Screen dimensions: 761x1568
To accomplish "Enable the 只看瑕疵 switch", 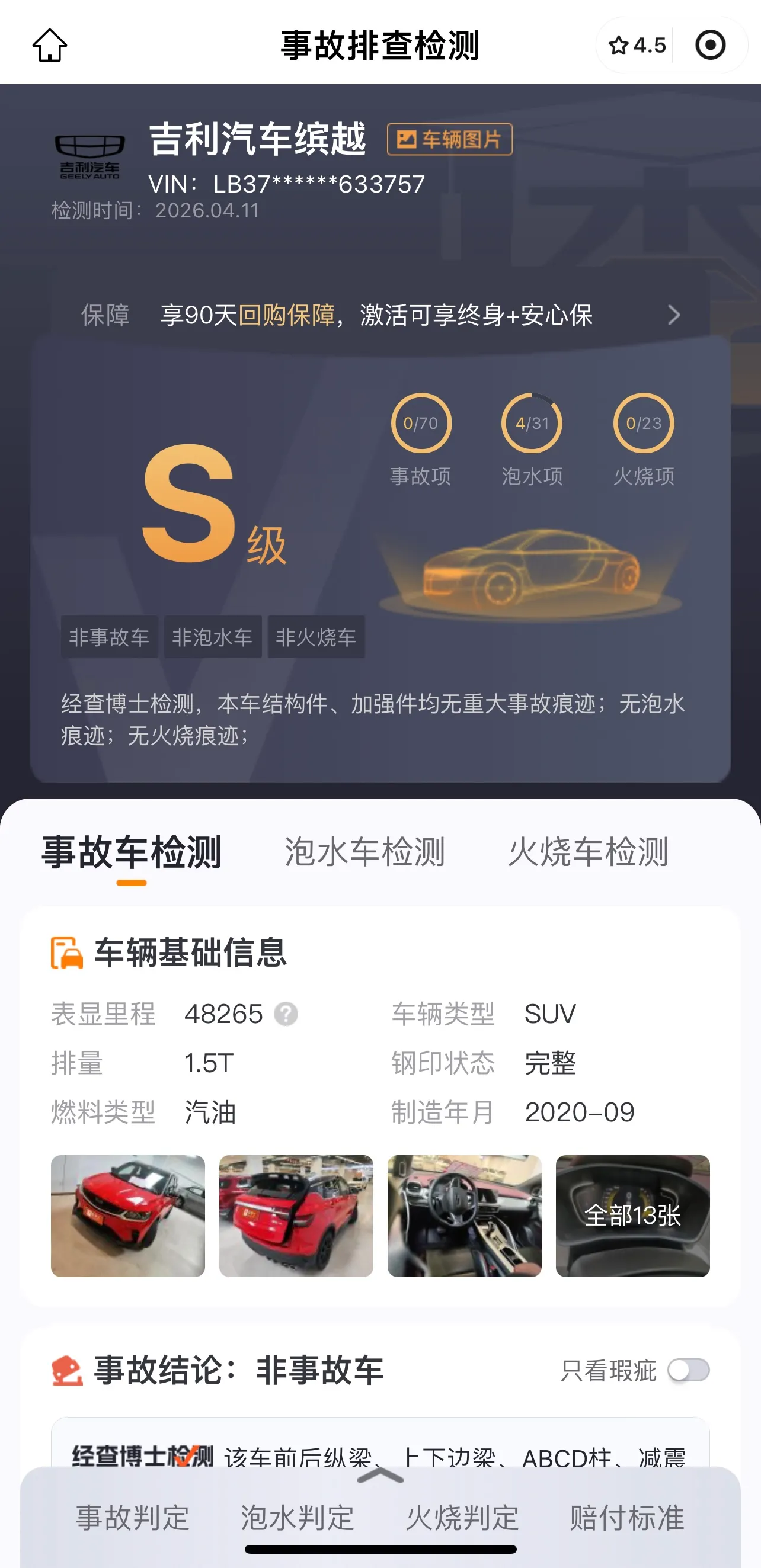I will [x=689, y=1371].
